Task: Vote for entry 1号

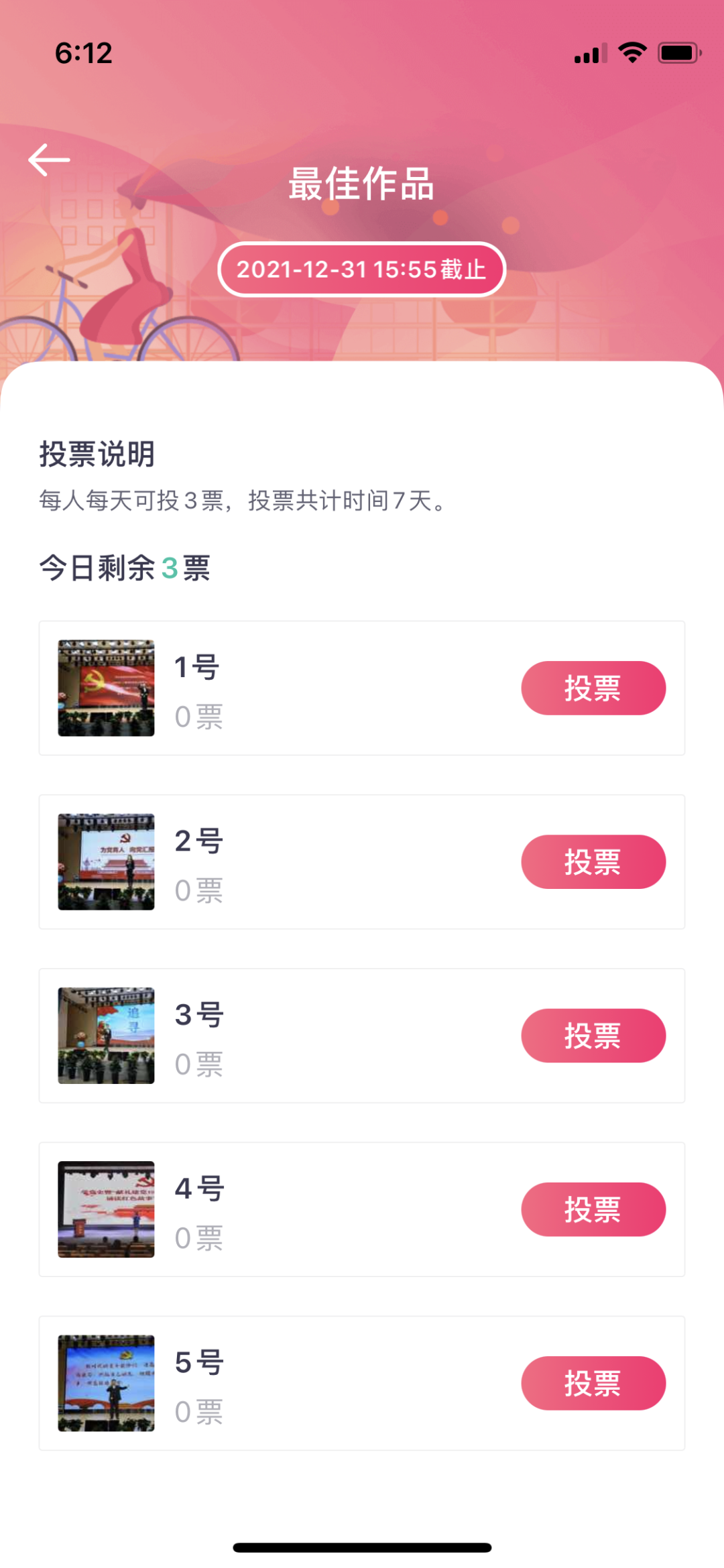Action: point(593,688)
